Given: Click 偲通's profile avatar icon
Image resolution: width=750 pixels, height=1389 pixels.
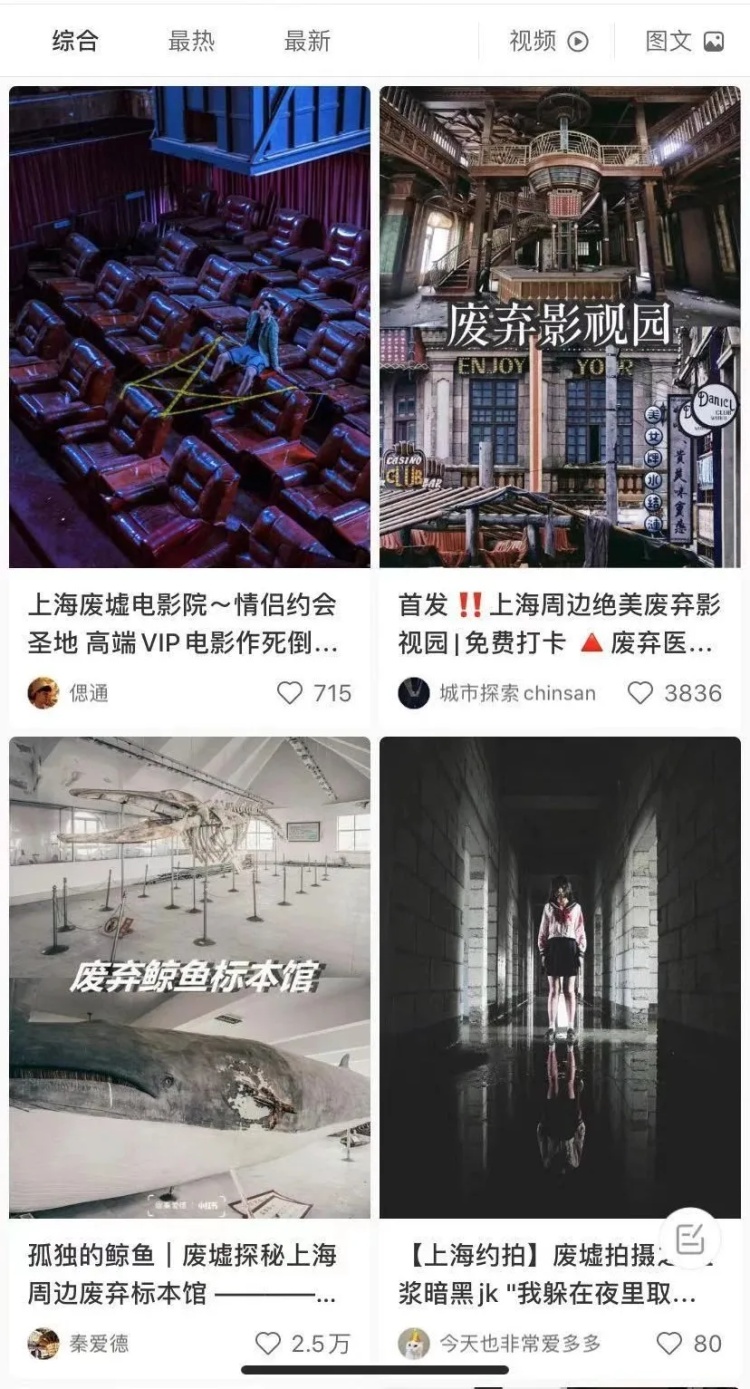Looking at the screenshot, I should pyautogui.click(x=41, y=693).
